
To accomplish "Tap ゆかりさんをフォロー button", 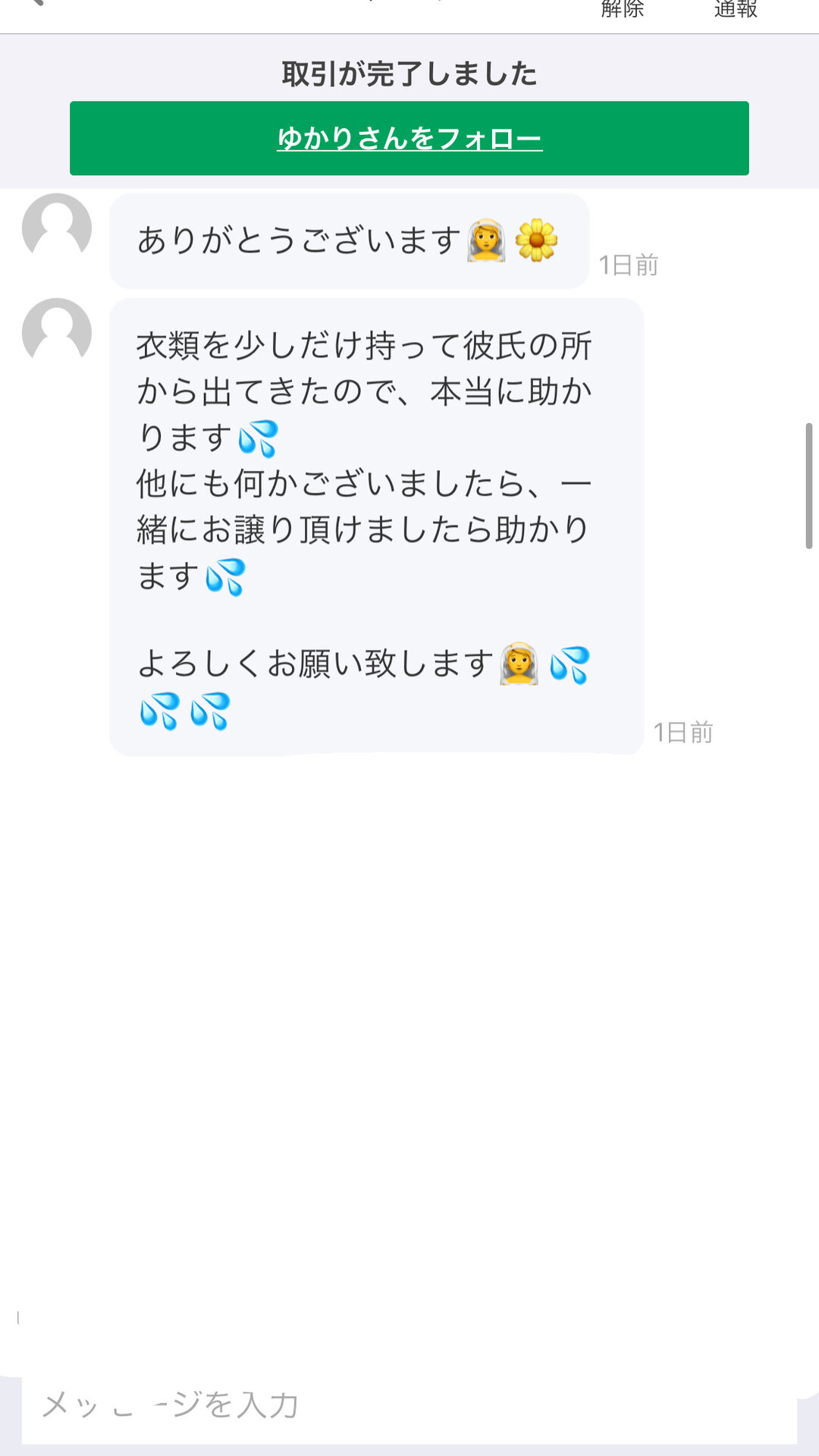I will click(409, 138).
